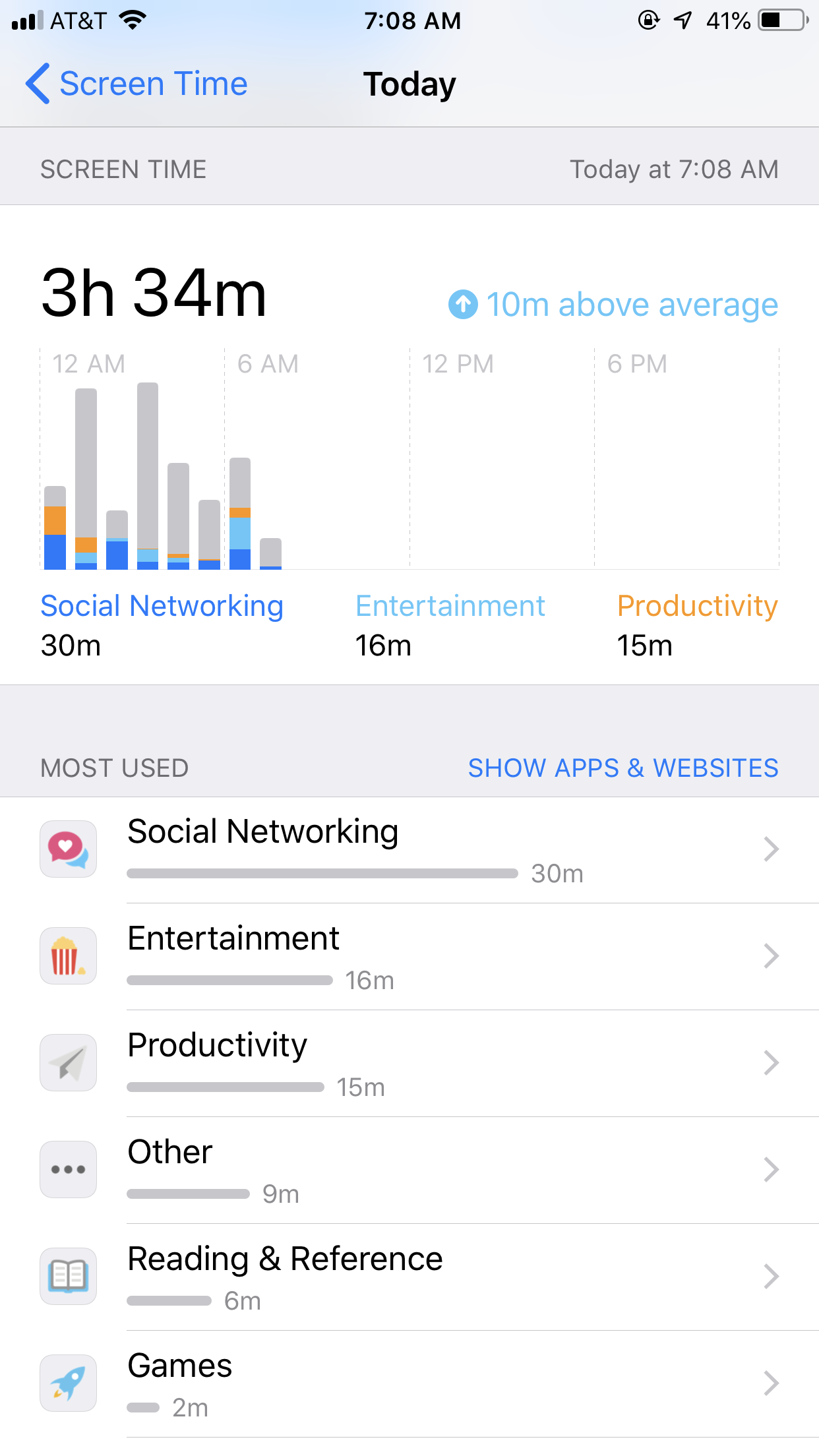819x1456 pixels.
Task: Go back to Screen Time
Action: pos(136,84)
